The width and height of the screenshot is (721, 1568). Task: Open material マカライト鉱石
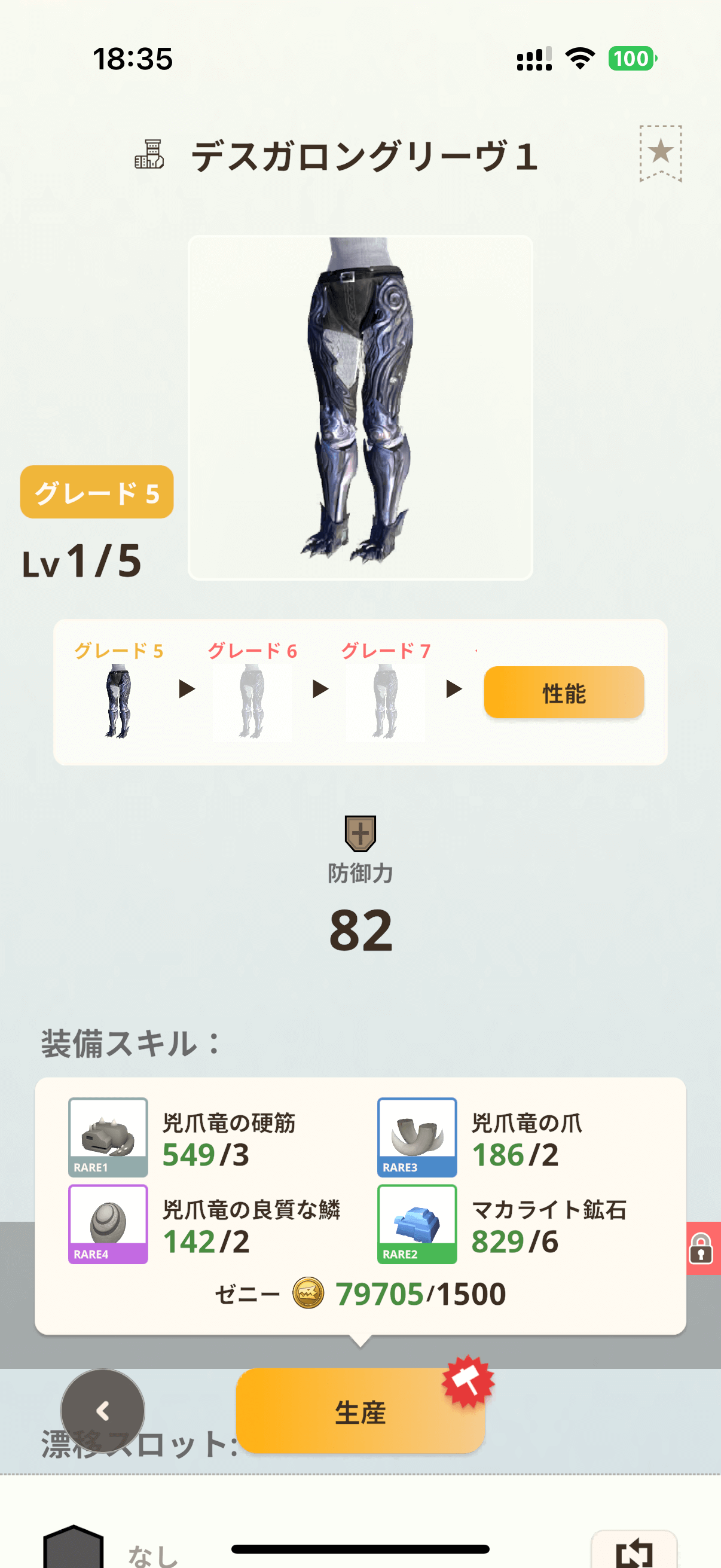click(417, 1224)
